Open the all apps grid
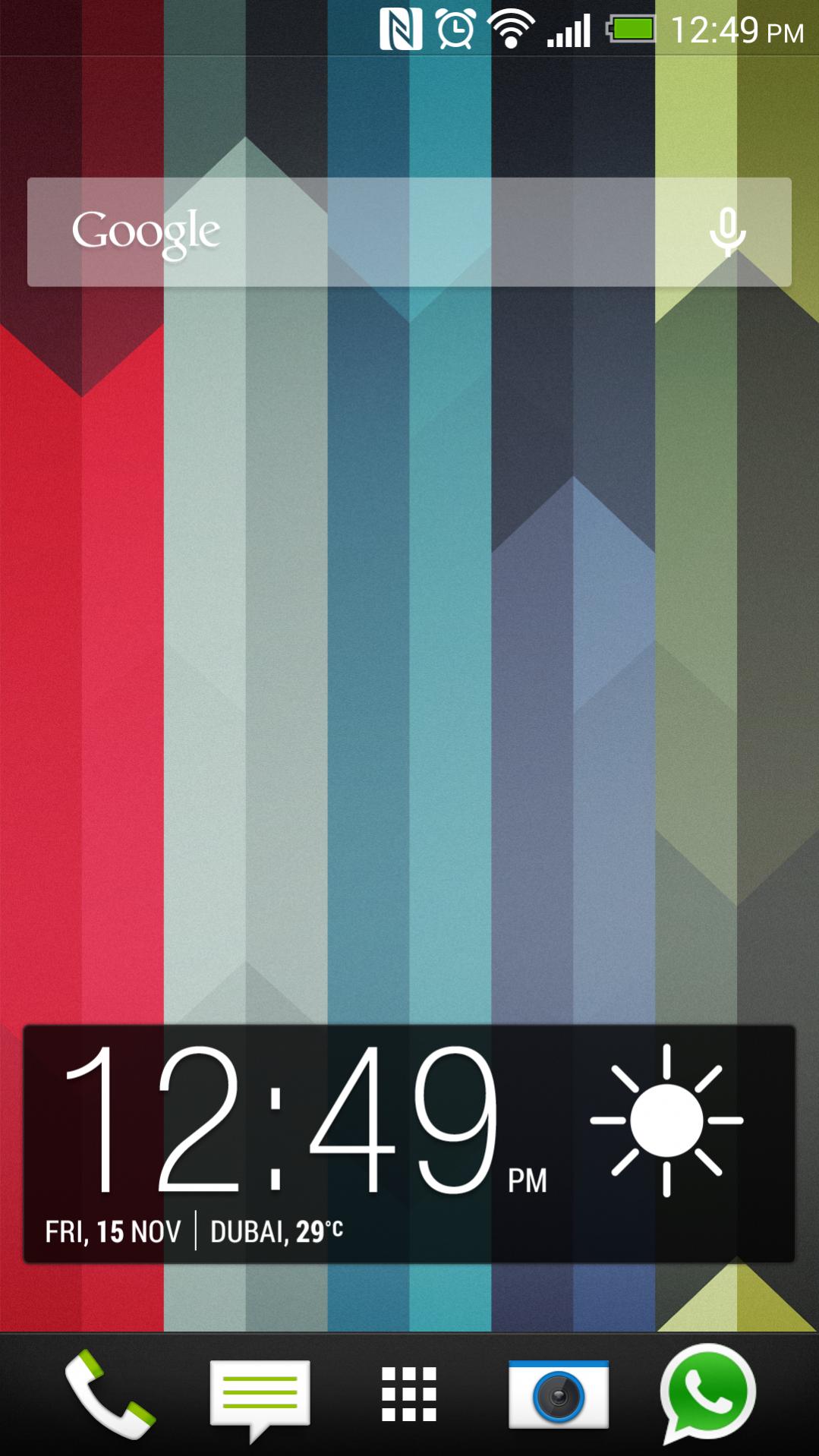 [x=409, y=1394]
